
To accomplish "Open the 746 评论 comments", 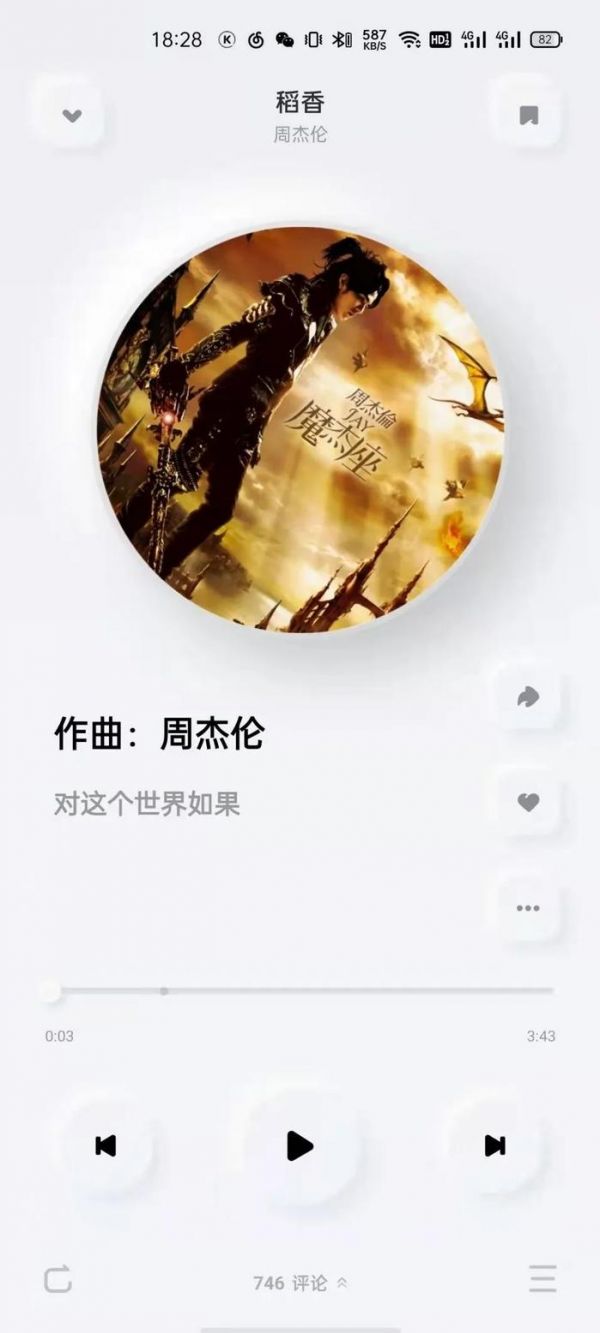I will 299,1283.
